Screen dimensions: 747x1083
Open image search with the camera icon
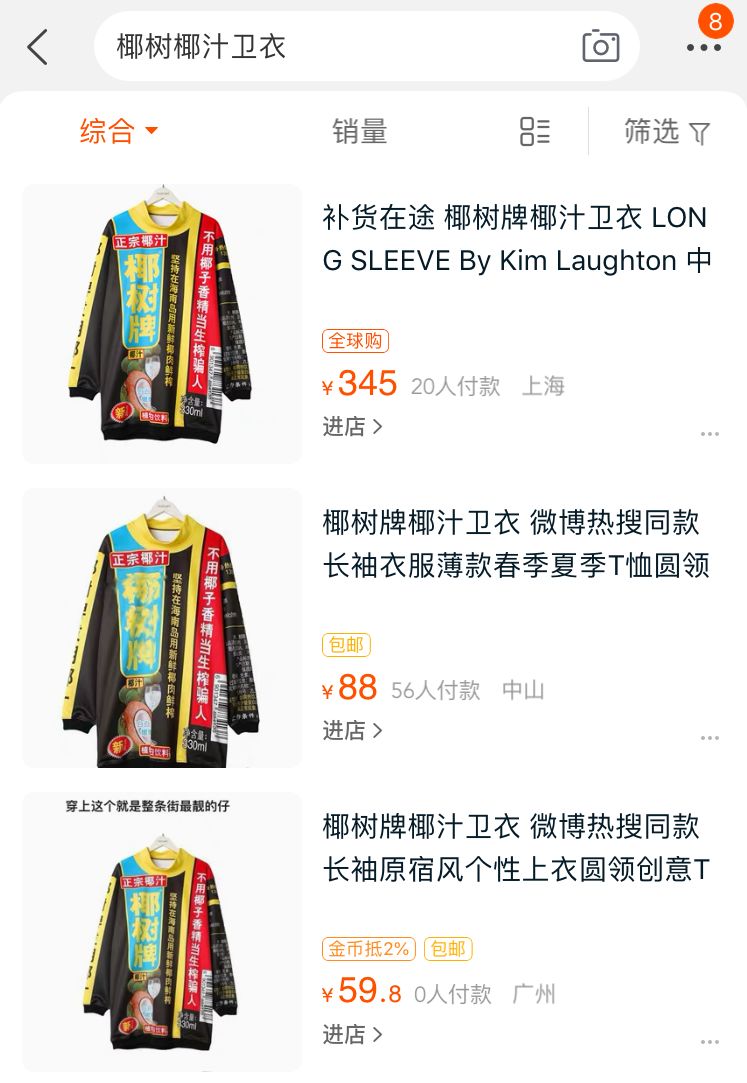pos(601,46)
